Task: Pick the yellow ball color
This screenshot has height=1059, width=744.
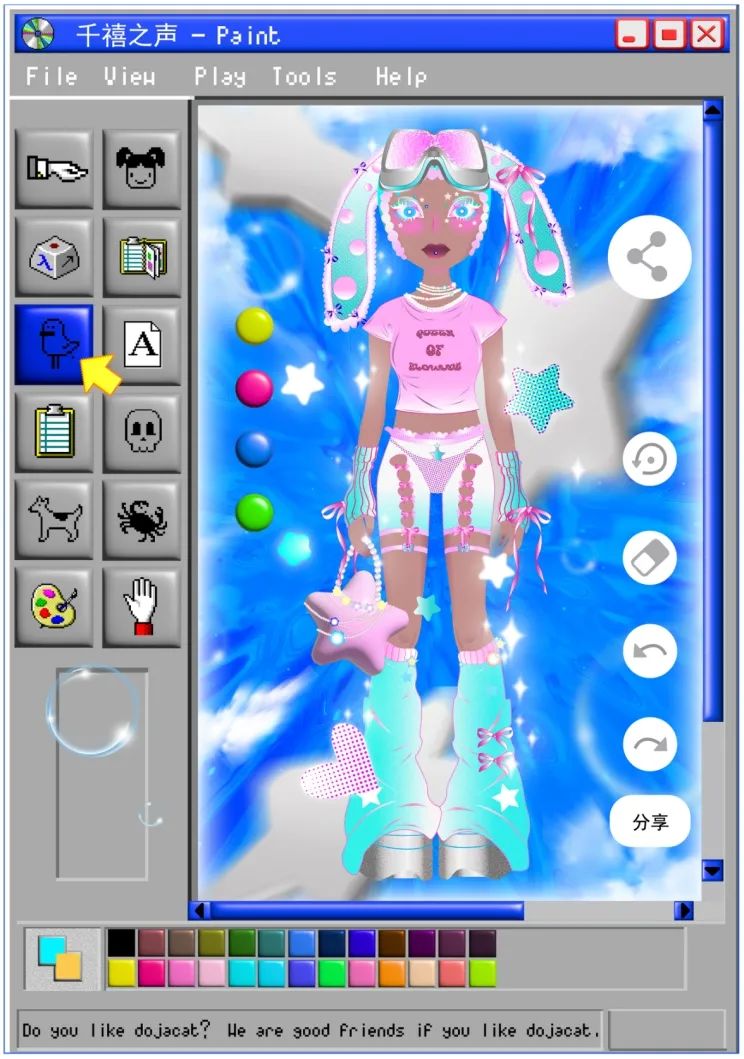Action: (x=254, y=326)
